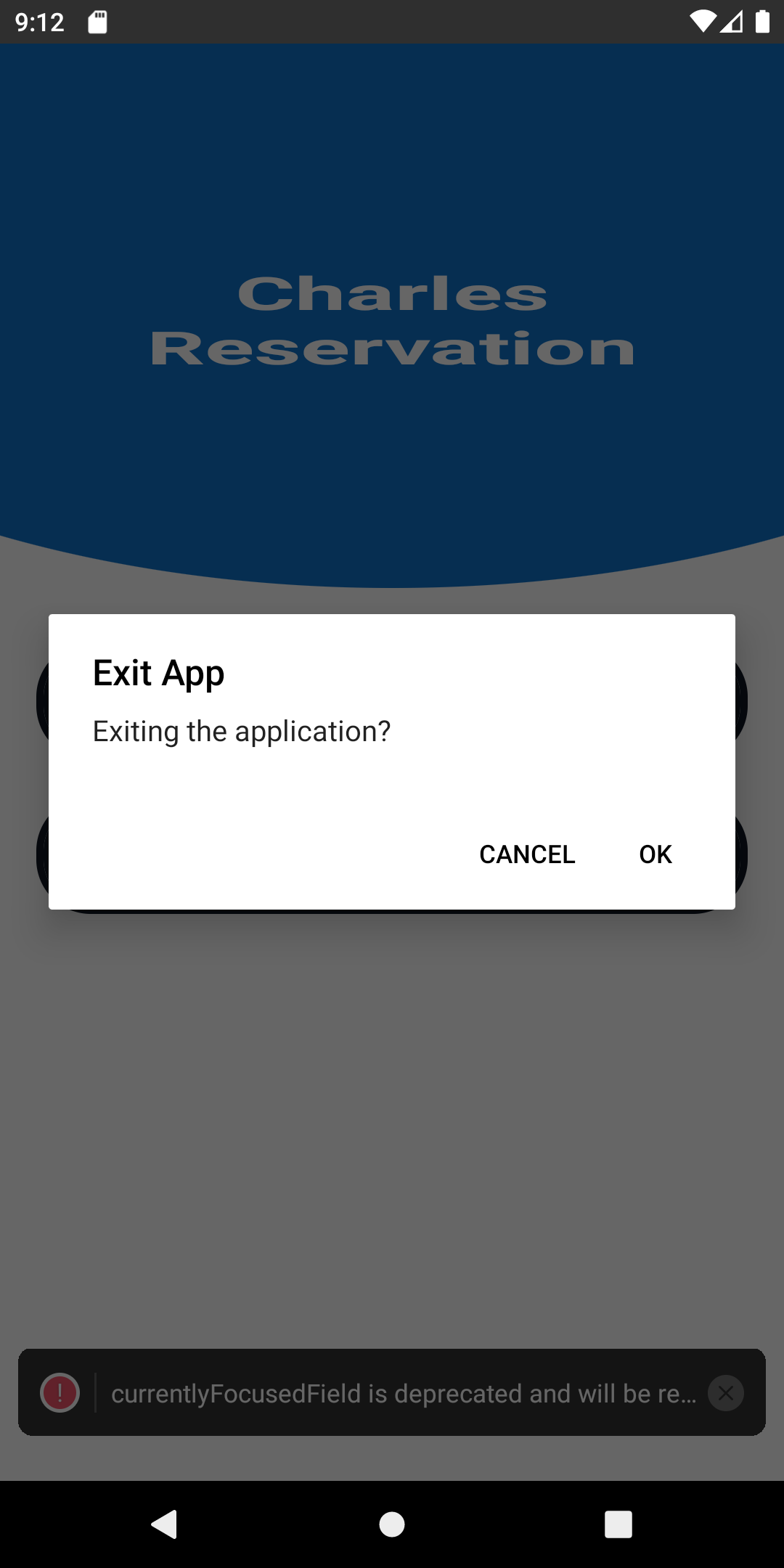Cancel the Exit App dialog
This screenshot has width=784, height=1568.
coord(527,854)
